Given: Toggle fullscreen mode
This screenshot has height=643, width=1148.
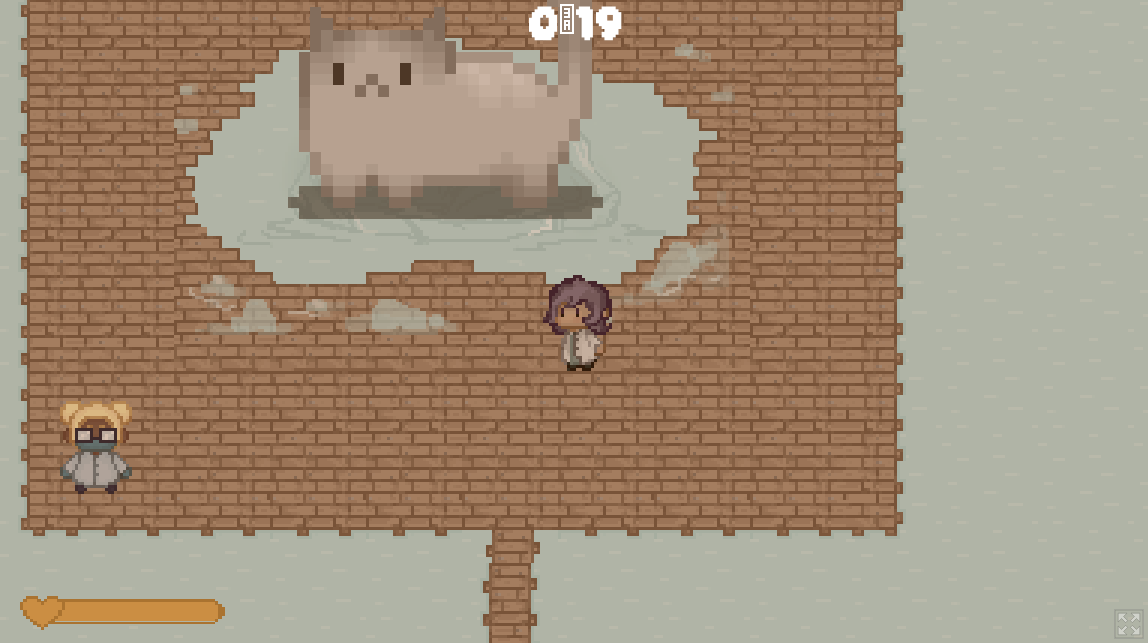Looking at the screenshot, I should [x=1128, y=625].
